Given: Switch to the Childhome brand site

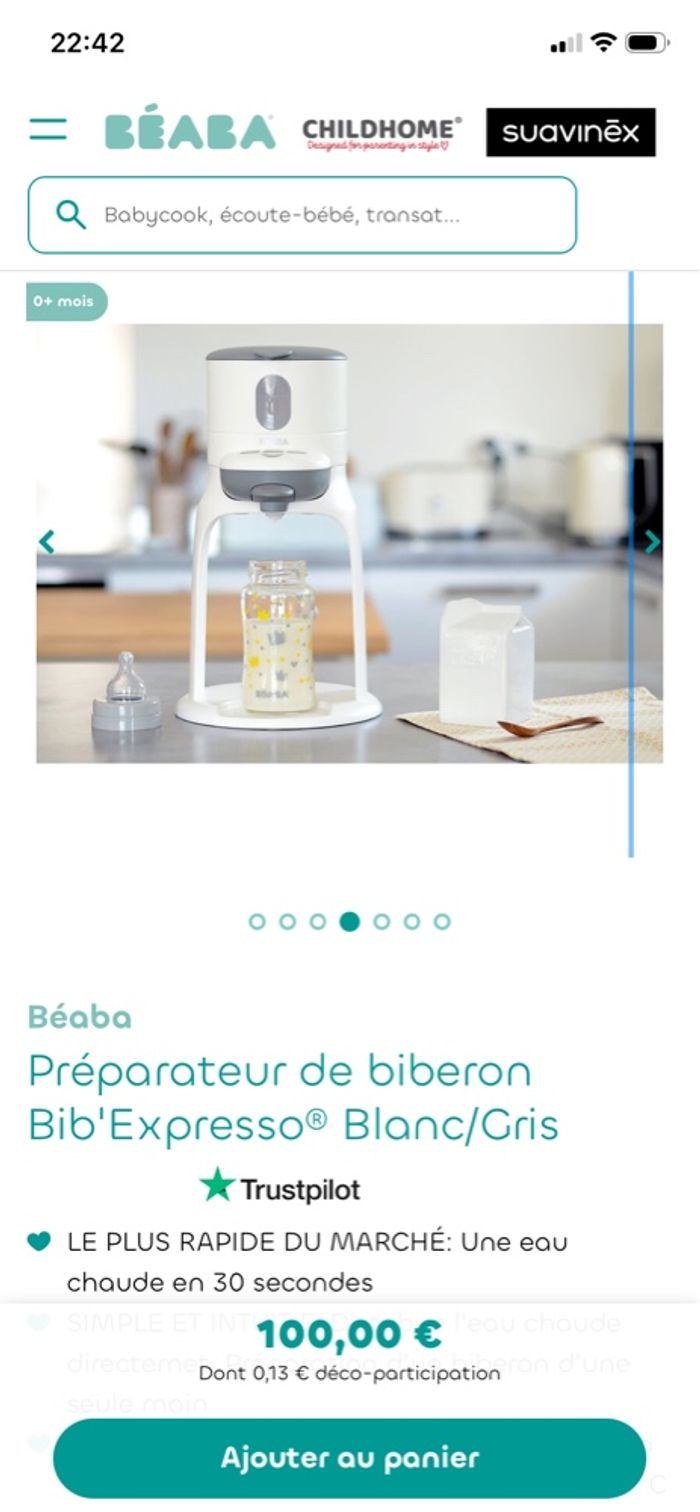Looking at the screenshot, I should click(382, 132).
